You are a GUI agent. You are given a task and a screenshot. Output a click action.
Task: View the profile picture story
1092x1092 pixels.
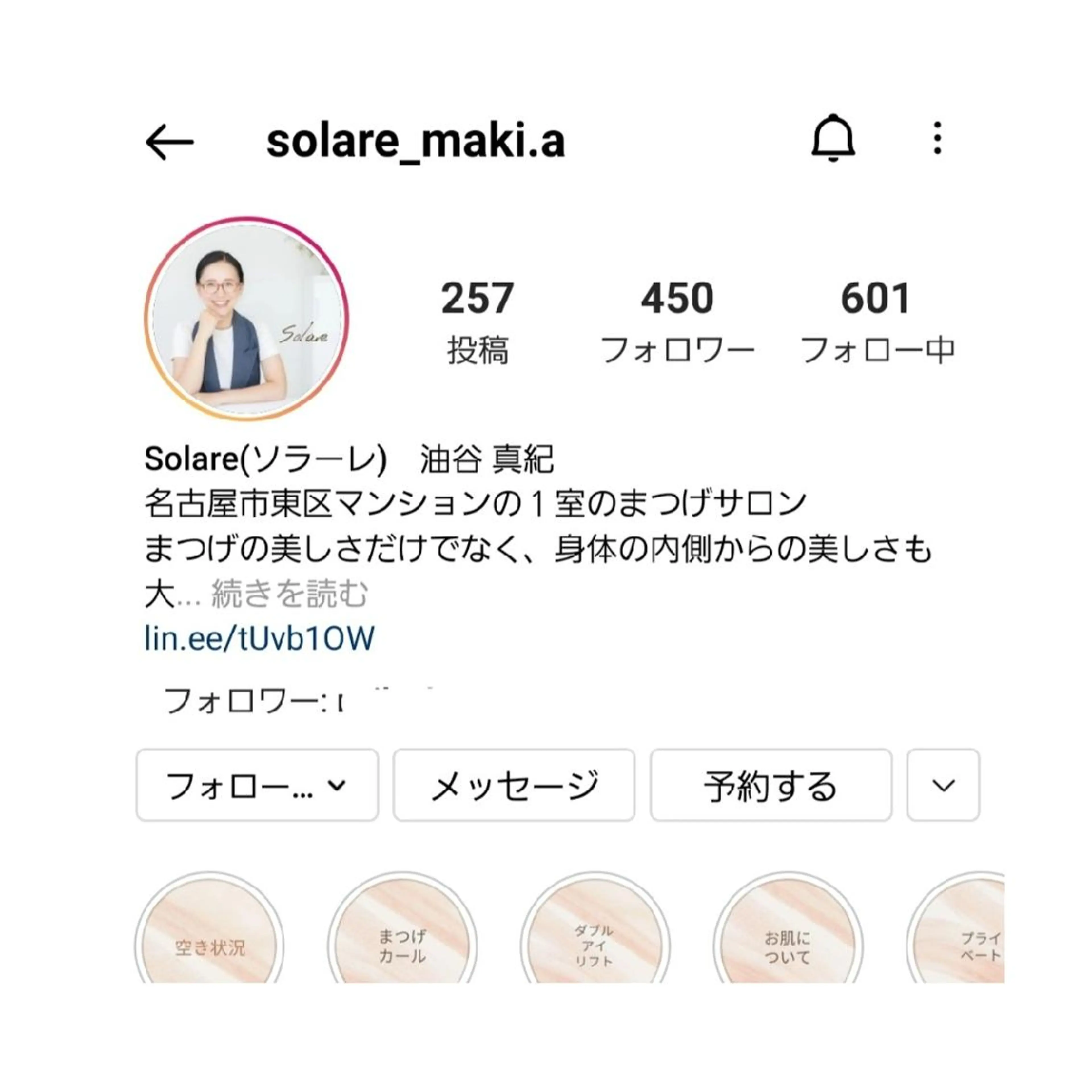tap(247, 319)
